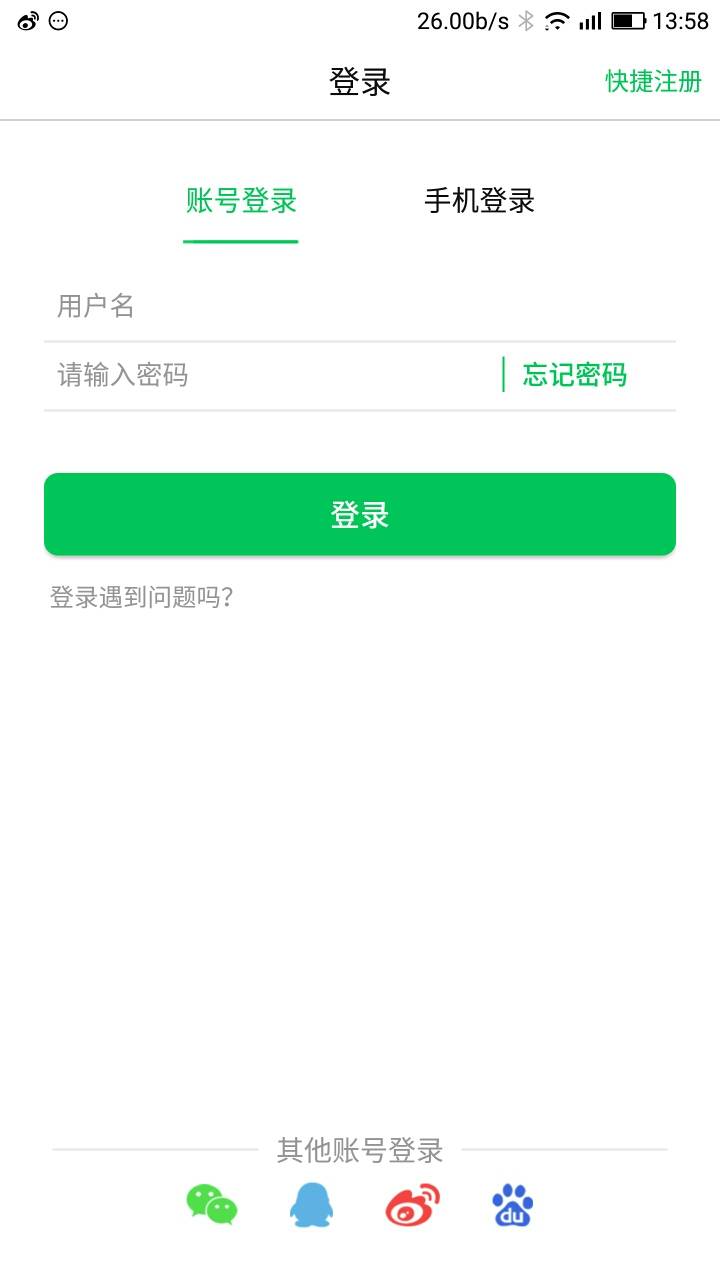Open the 忘记密码 forgot password link

coord(574,376)
